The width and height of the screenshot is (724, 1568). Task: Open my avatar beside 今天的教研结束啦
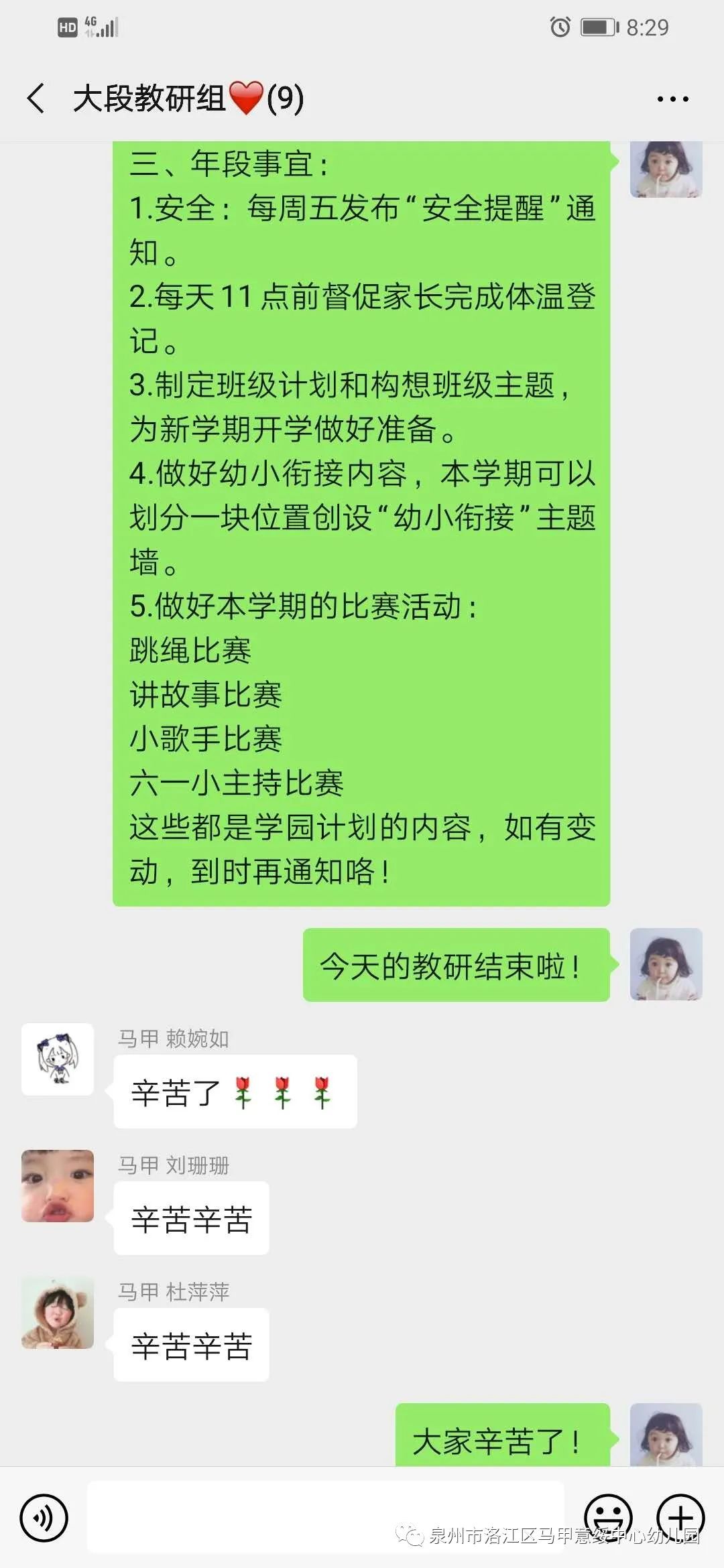coord(666,964)
